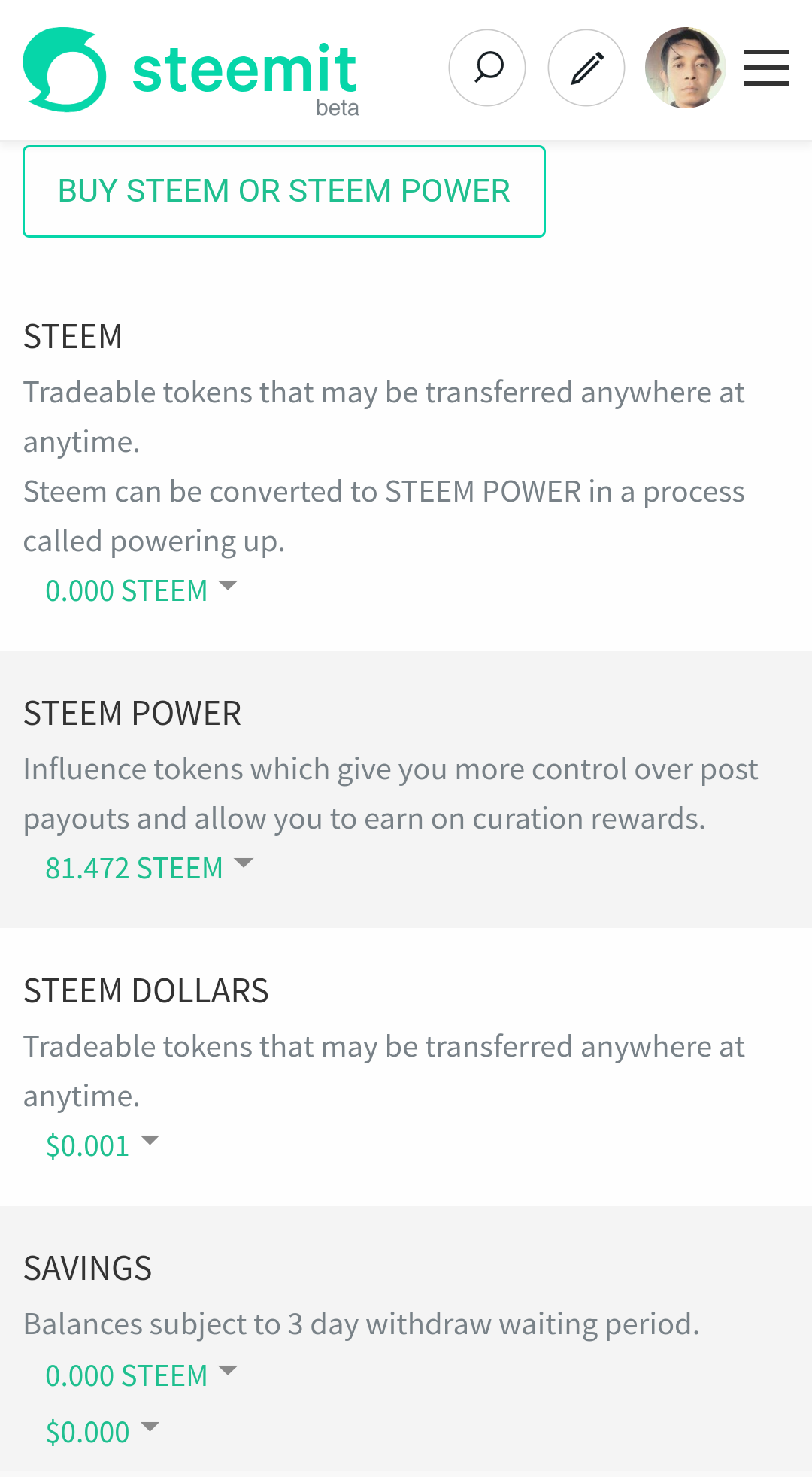Screen dimensions: 812x1477
Task: Expand the savings 0.000 STEEM dropdown
Action: point(141,1375)
